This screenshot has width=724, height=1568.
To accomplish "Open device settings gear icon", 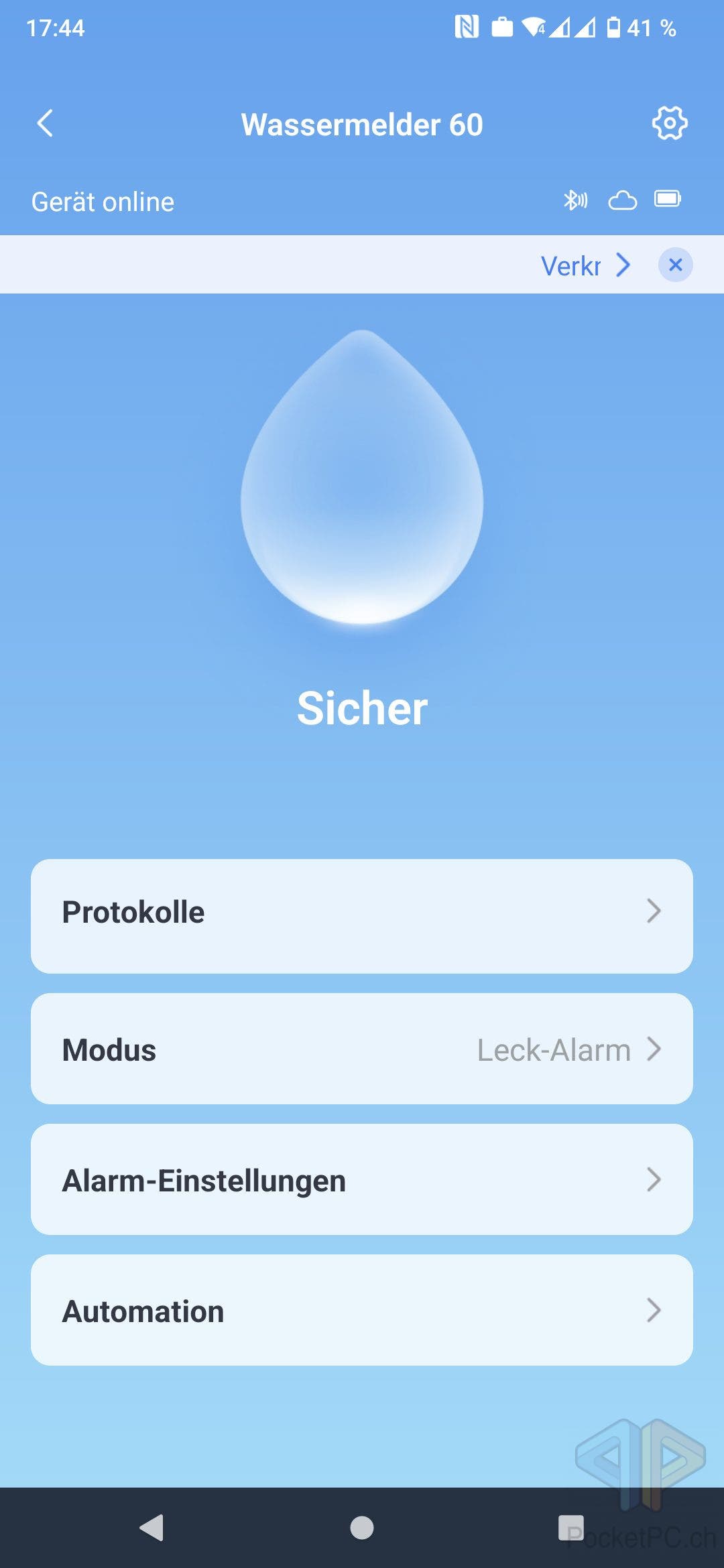I will click(669, 123).
